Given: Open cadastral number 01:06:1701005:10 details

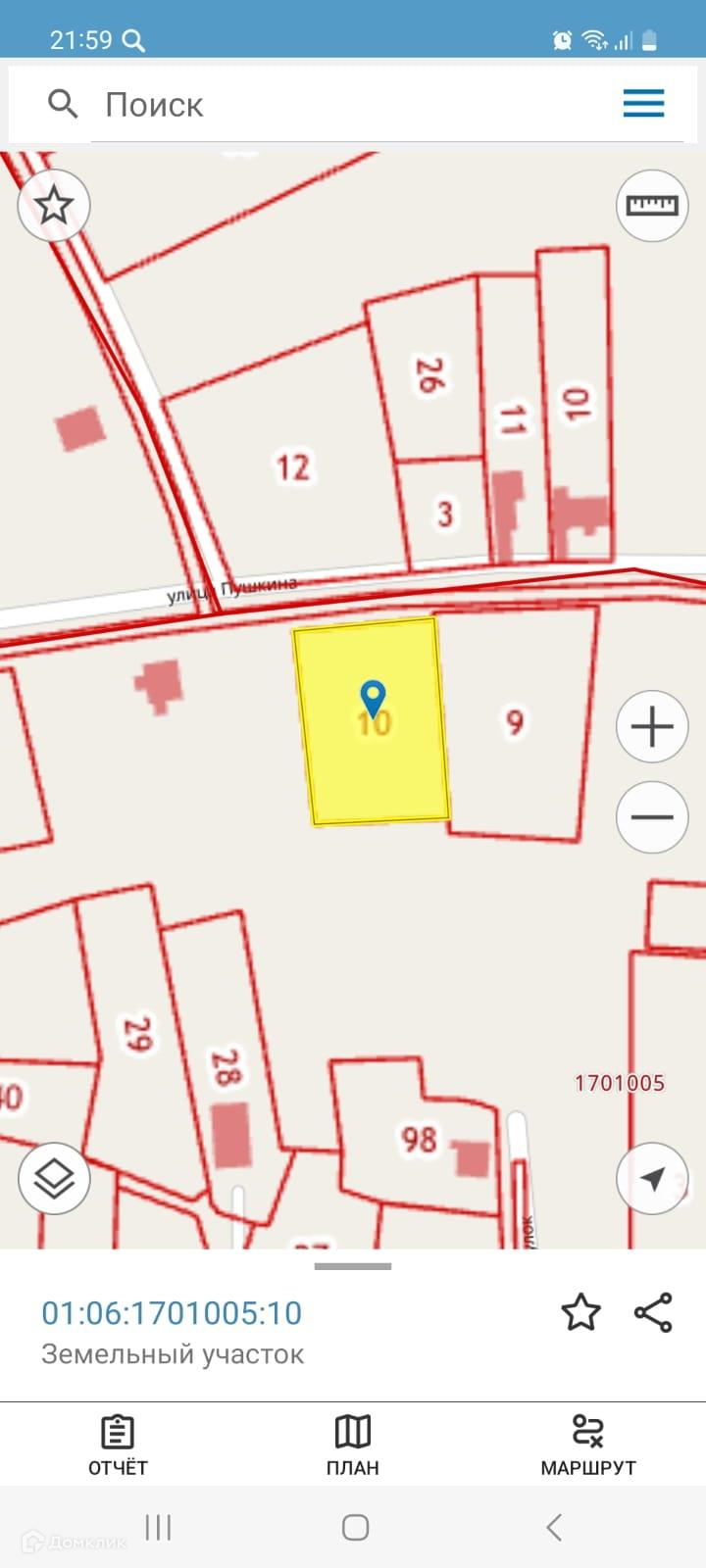Looking at the screenshot, I should pyautogui.click(x=172, y=1313).
